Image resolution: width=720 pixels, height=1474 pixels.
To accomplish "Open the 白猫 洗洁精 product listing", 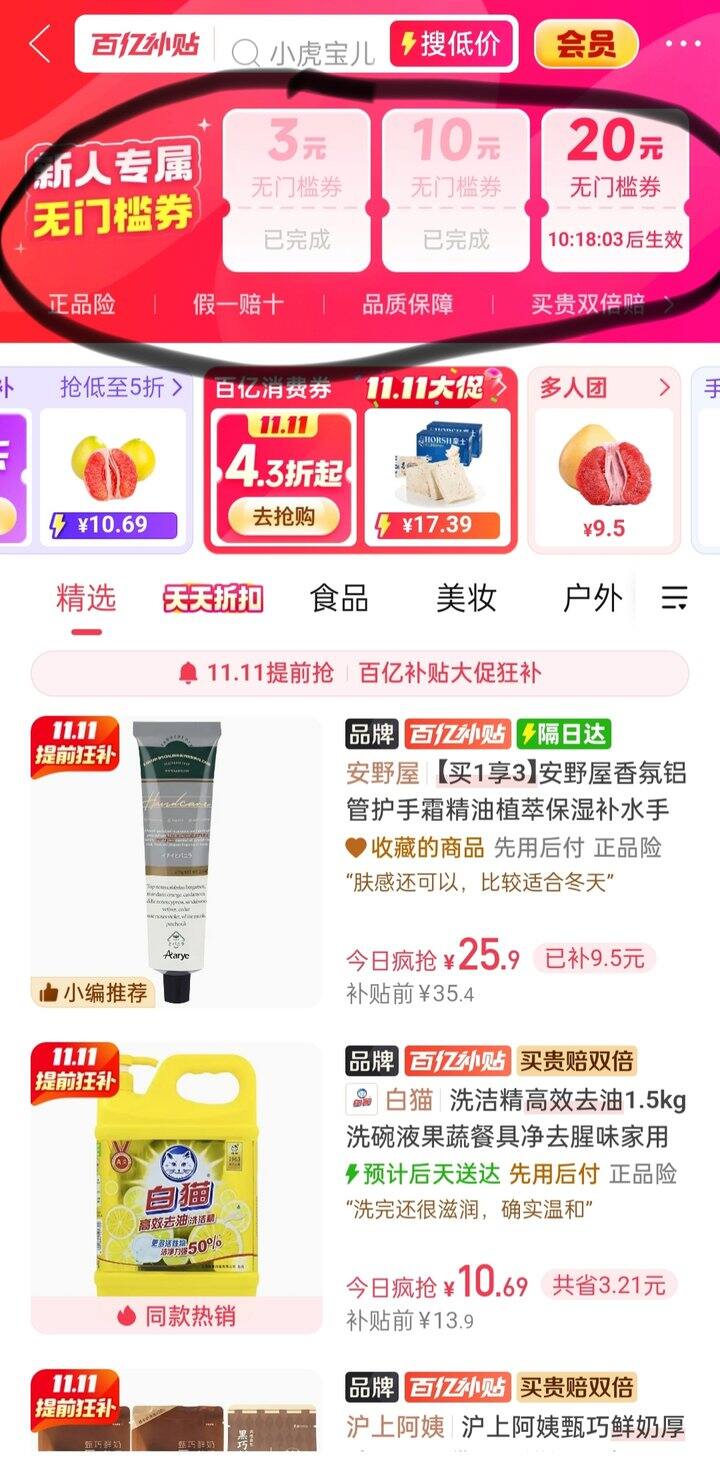I will coord(360,1188).
